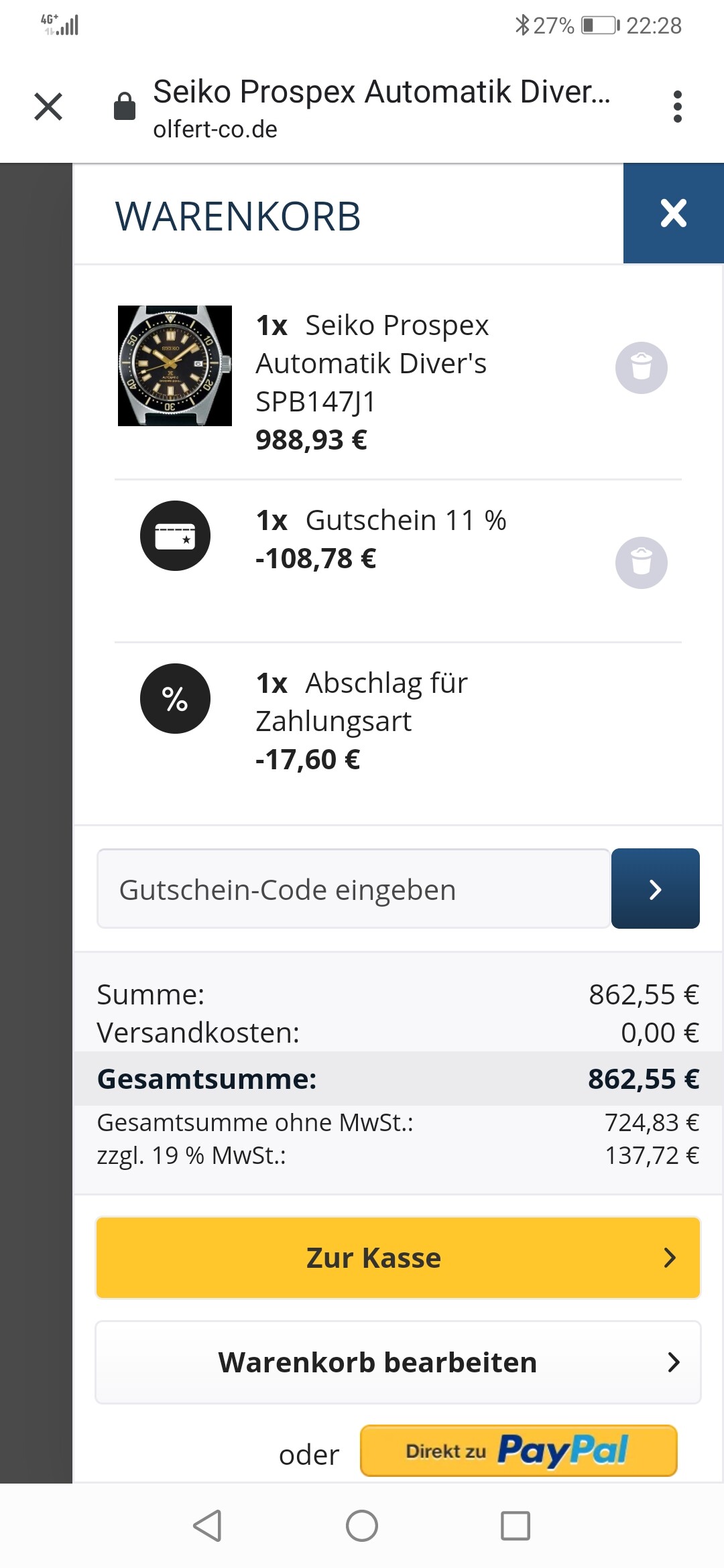Remove Seiko Prospex watch from cart
Image resolution: width=724 pixels, height=1568 pixels.
(642, 368)
